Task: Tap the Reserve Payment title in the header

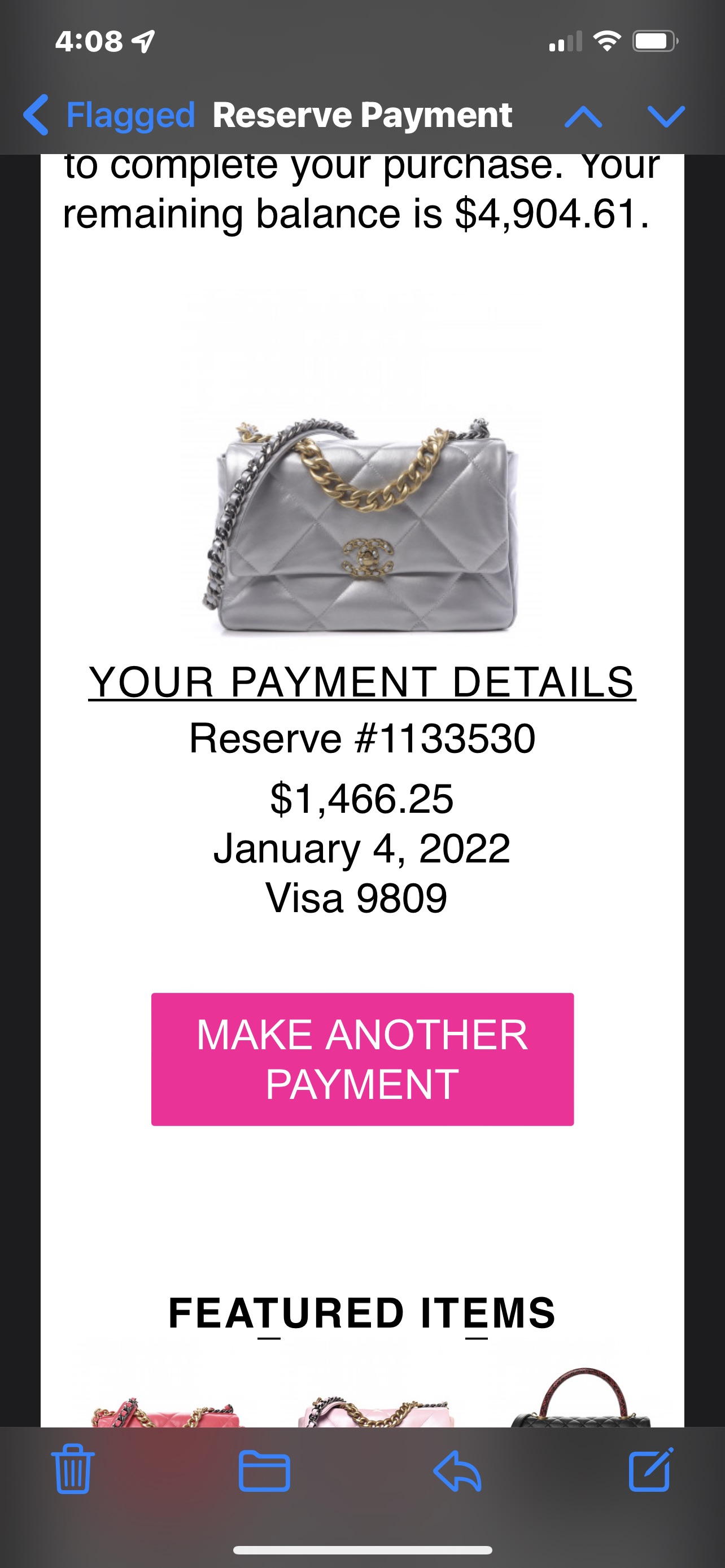Action: (362, 115)
